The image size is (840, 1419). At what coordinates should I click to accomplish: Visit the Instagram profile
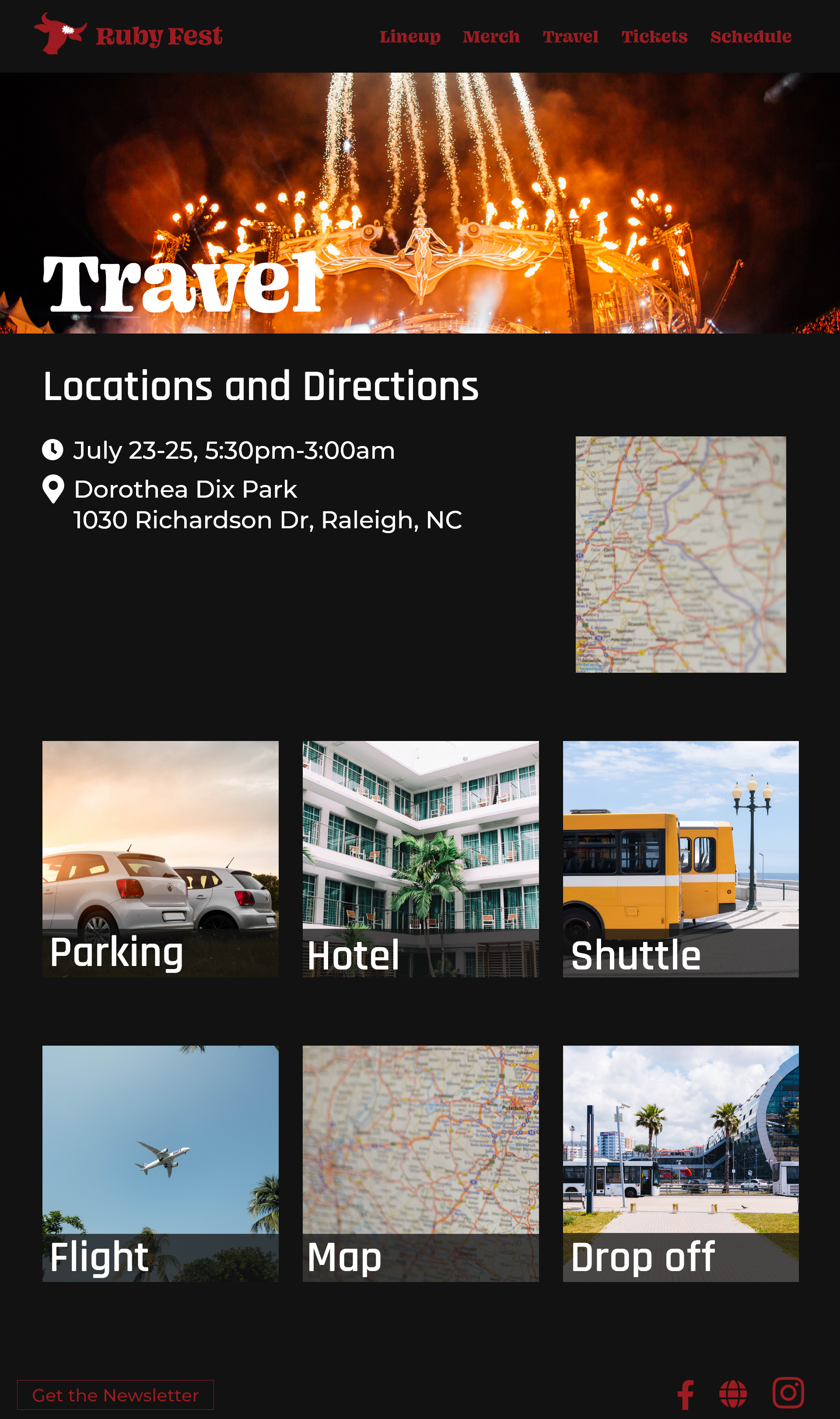coord(787,1392)
